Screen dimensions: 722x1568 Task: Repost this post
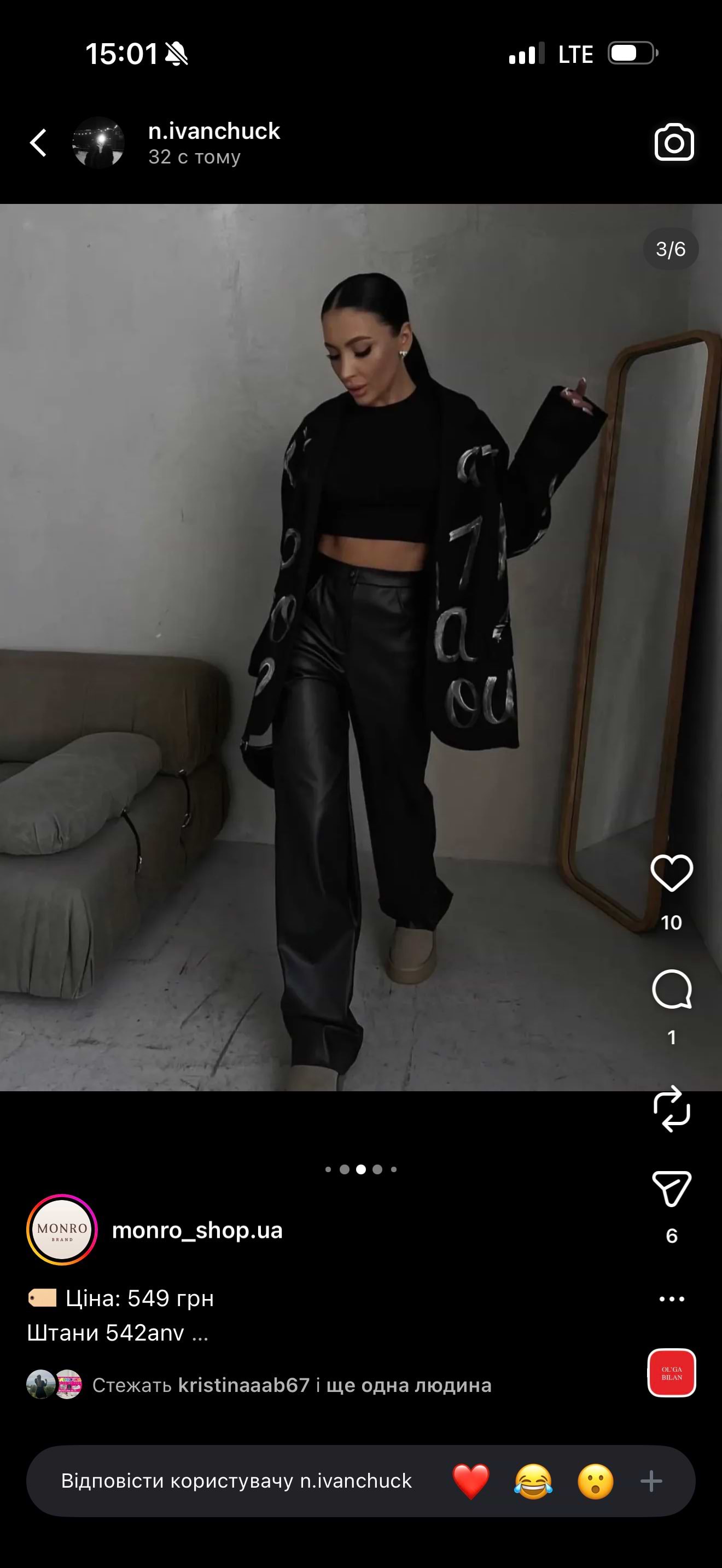[672, 1108]
